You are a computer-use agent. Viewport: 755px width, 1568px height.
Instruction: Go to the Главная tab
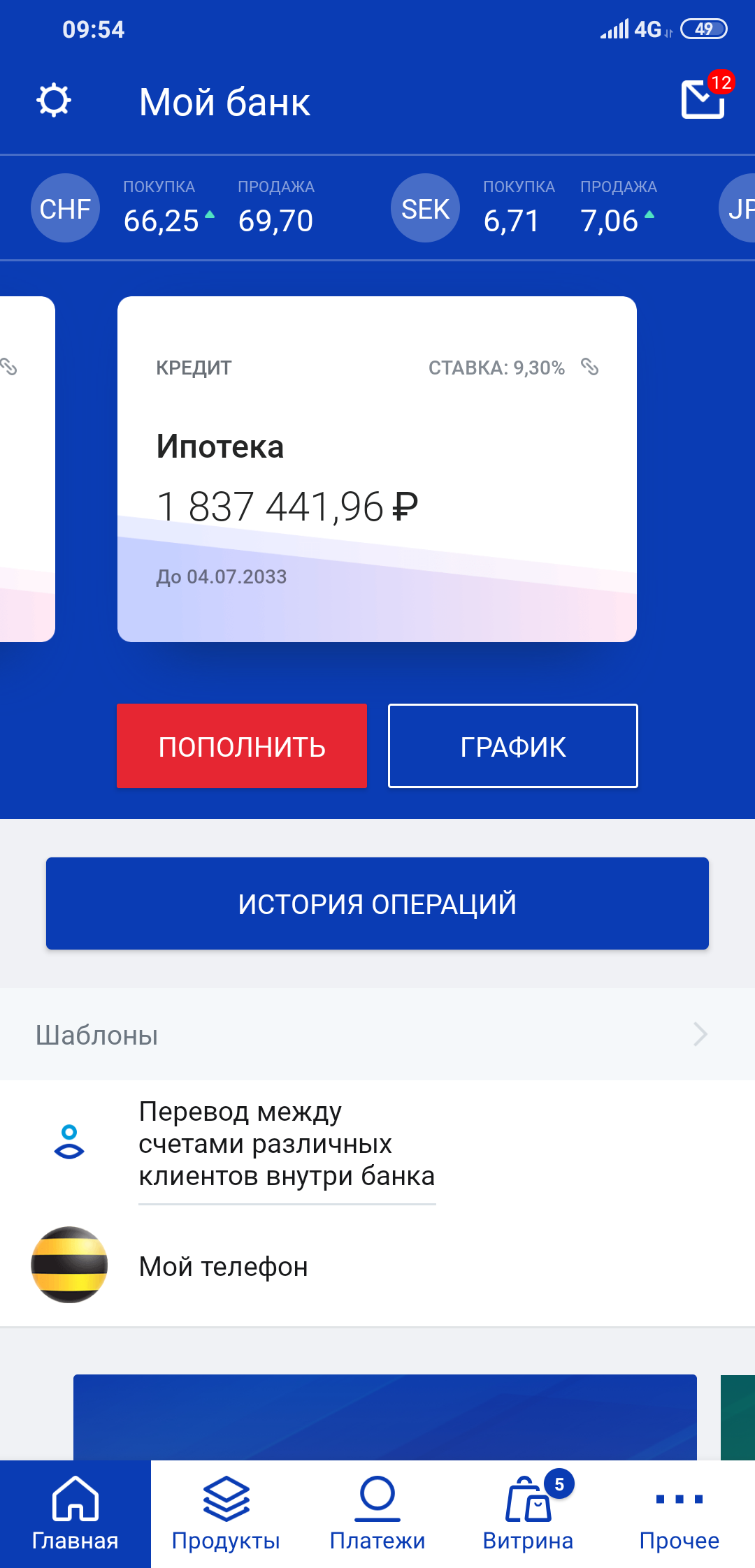pos(75,1513)
